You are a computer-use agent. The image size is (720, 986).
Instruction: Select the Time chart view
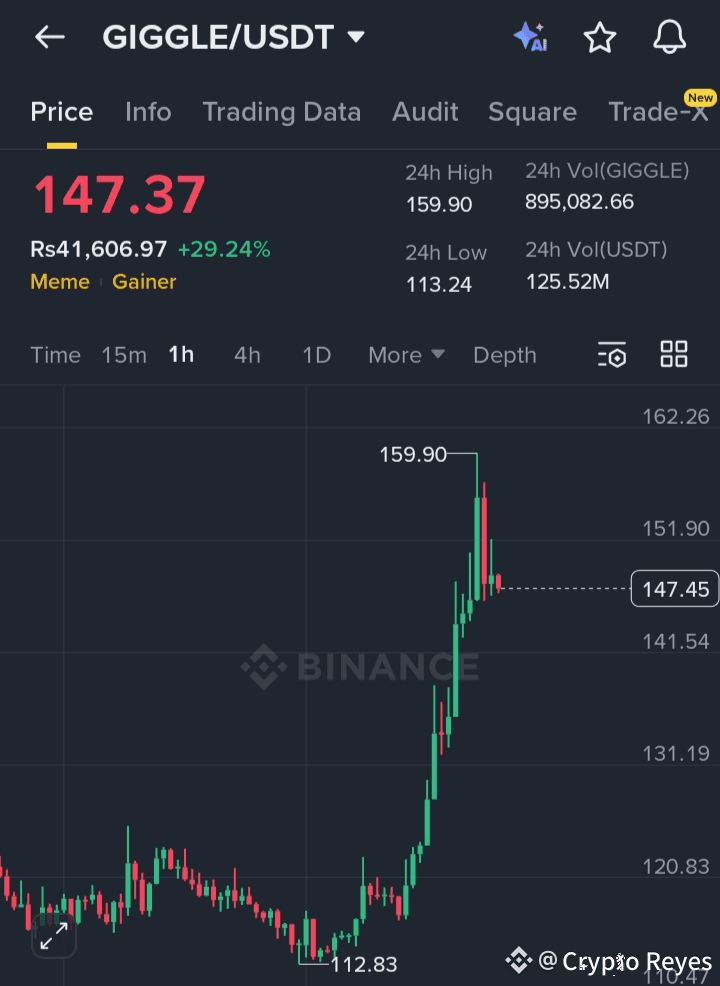click(55, 355)
